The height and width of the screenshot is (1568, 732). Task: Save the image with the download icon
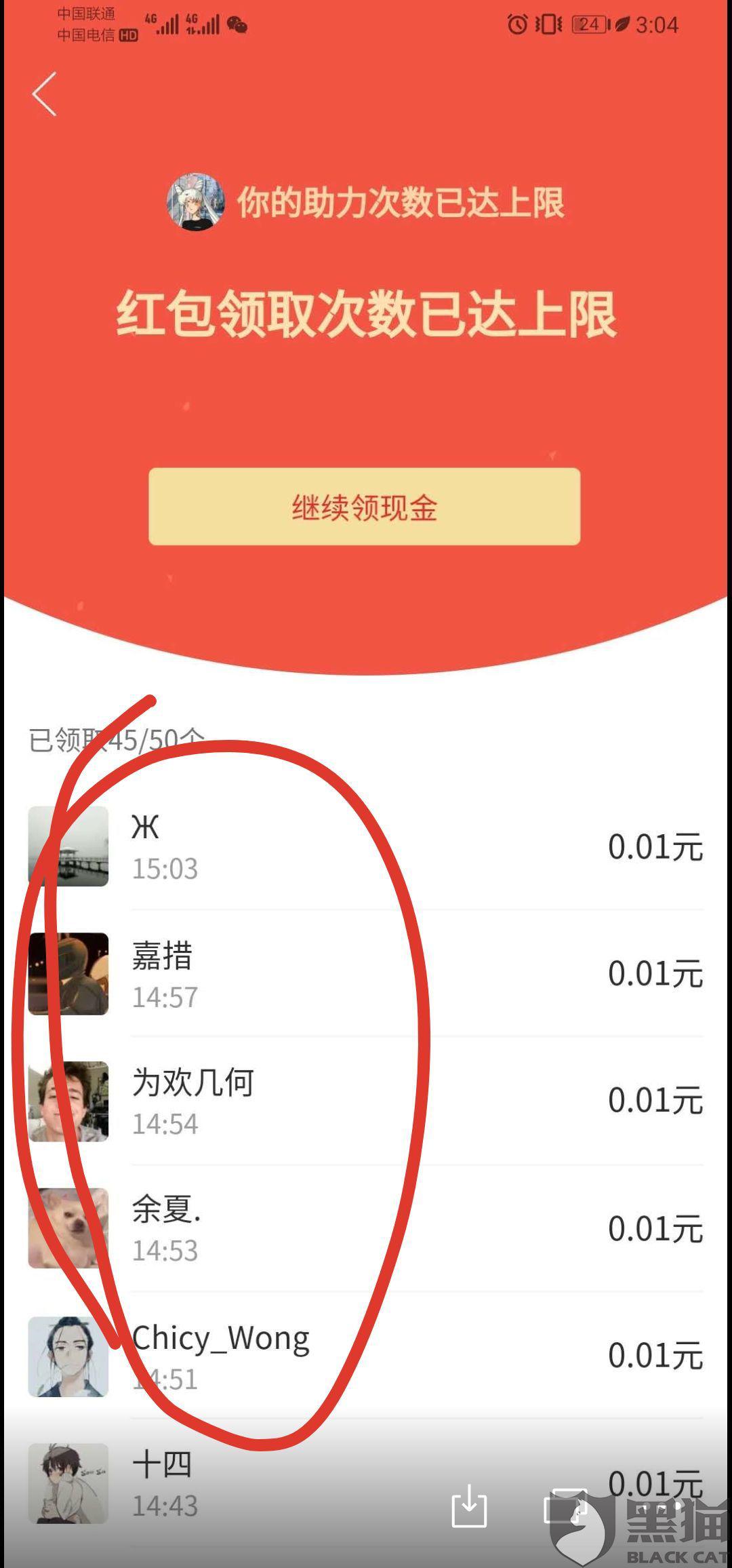[469, 1506]
